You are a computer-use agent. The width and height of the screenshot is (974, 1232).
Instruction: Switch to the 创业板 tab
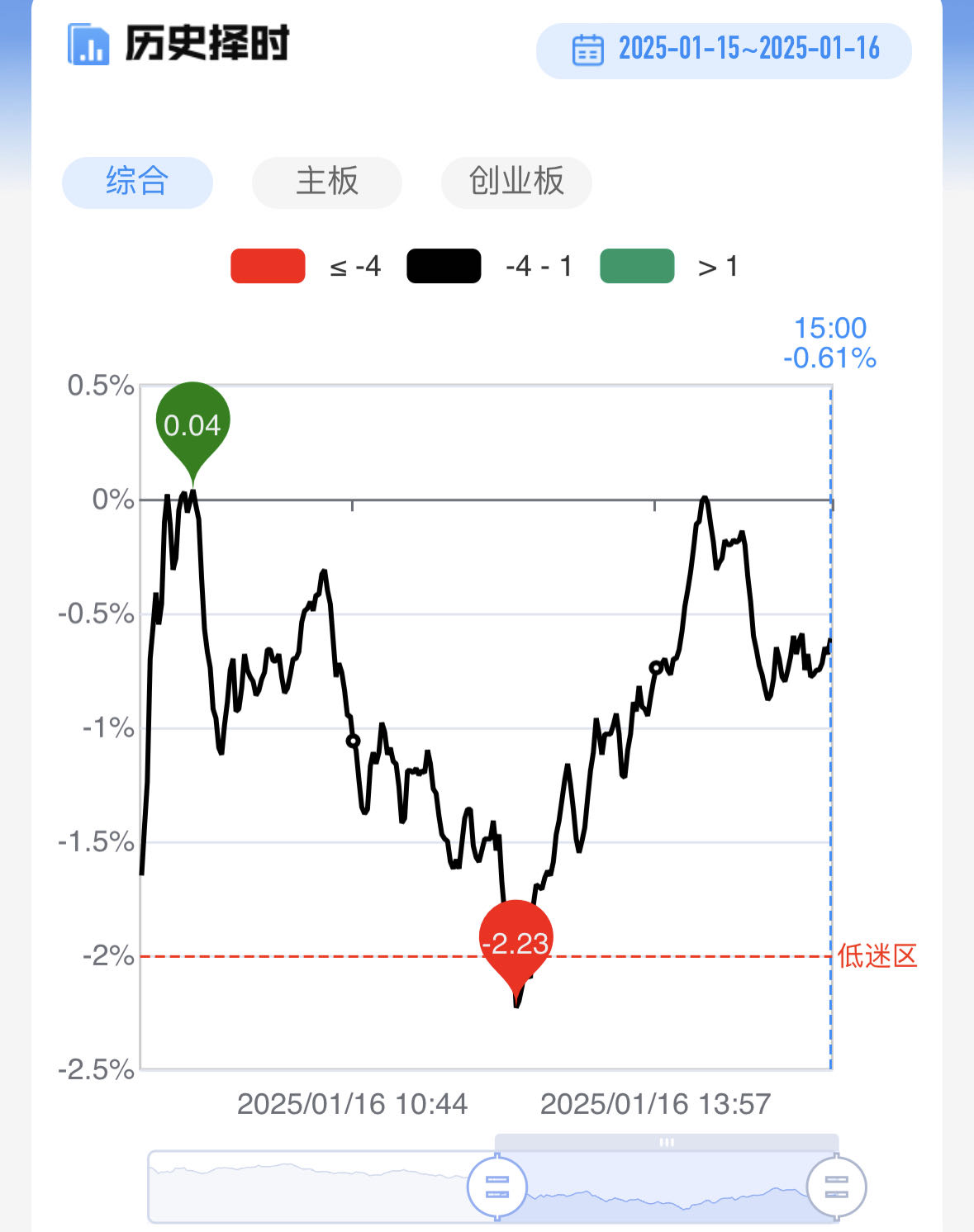tap(516, 182)
